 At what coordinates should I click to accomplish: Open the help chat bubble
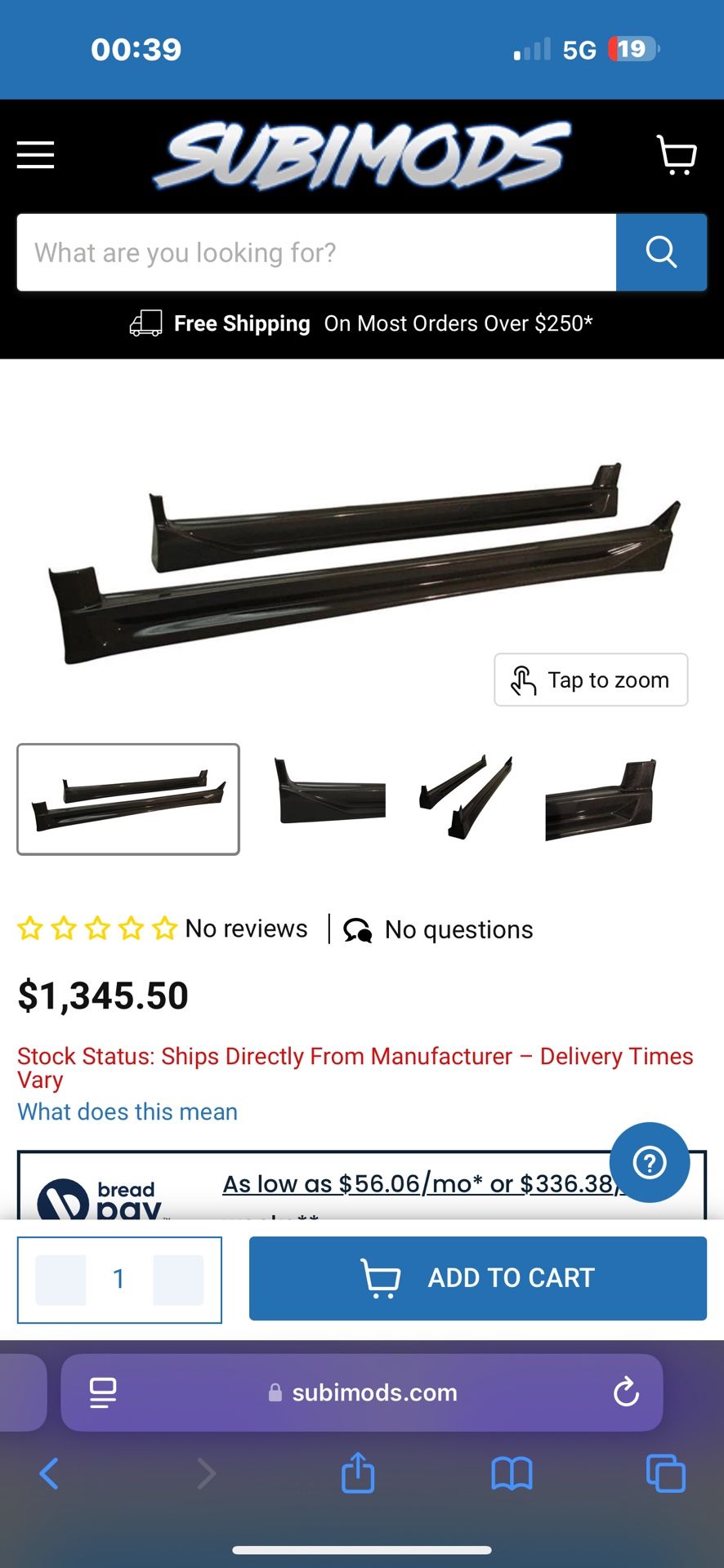650,1162
